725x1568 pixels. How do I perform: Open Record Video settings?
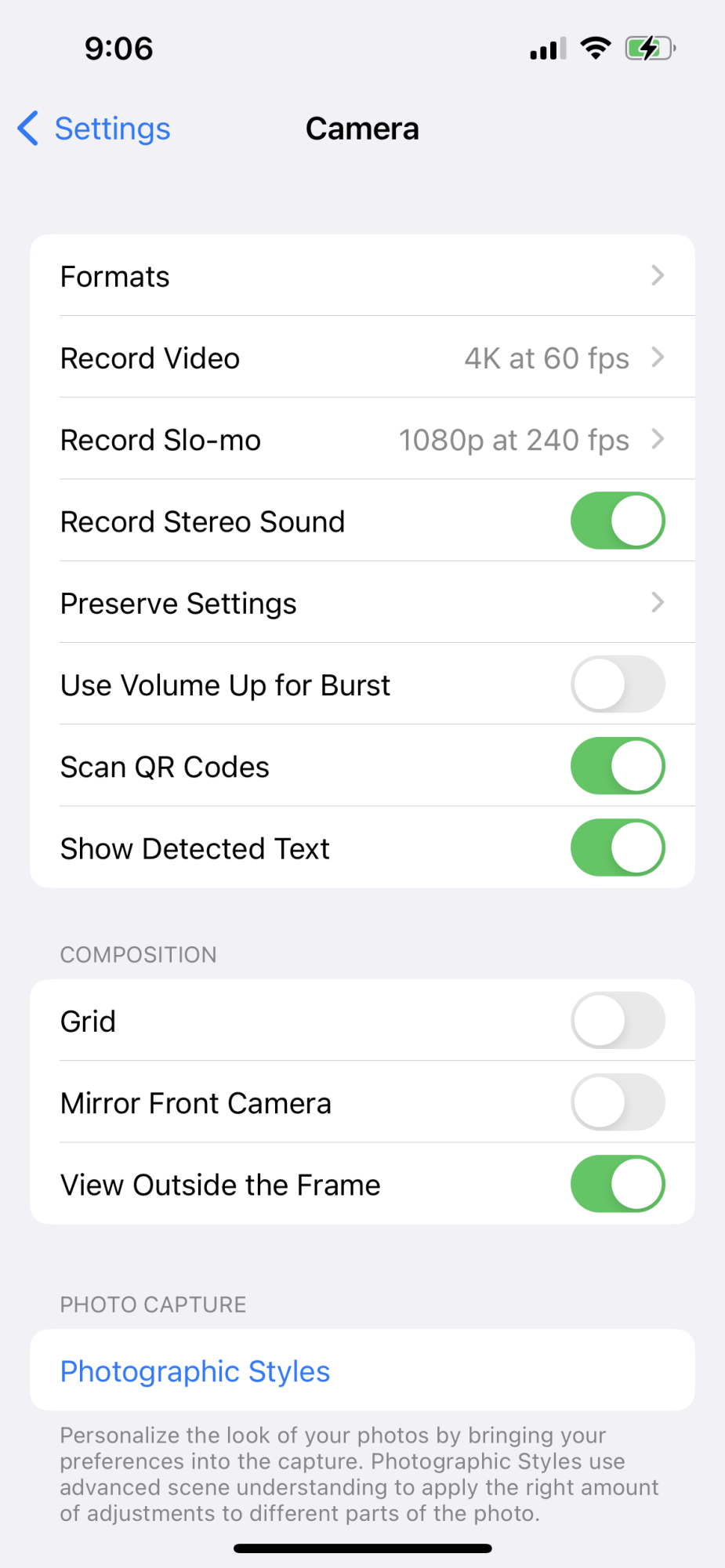coord(362,358)
